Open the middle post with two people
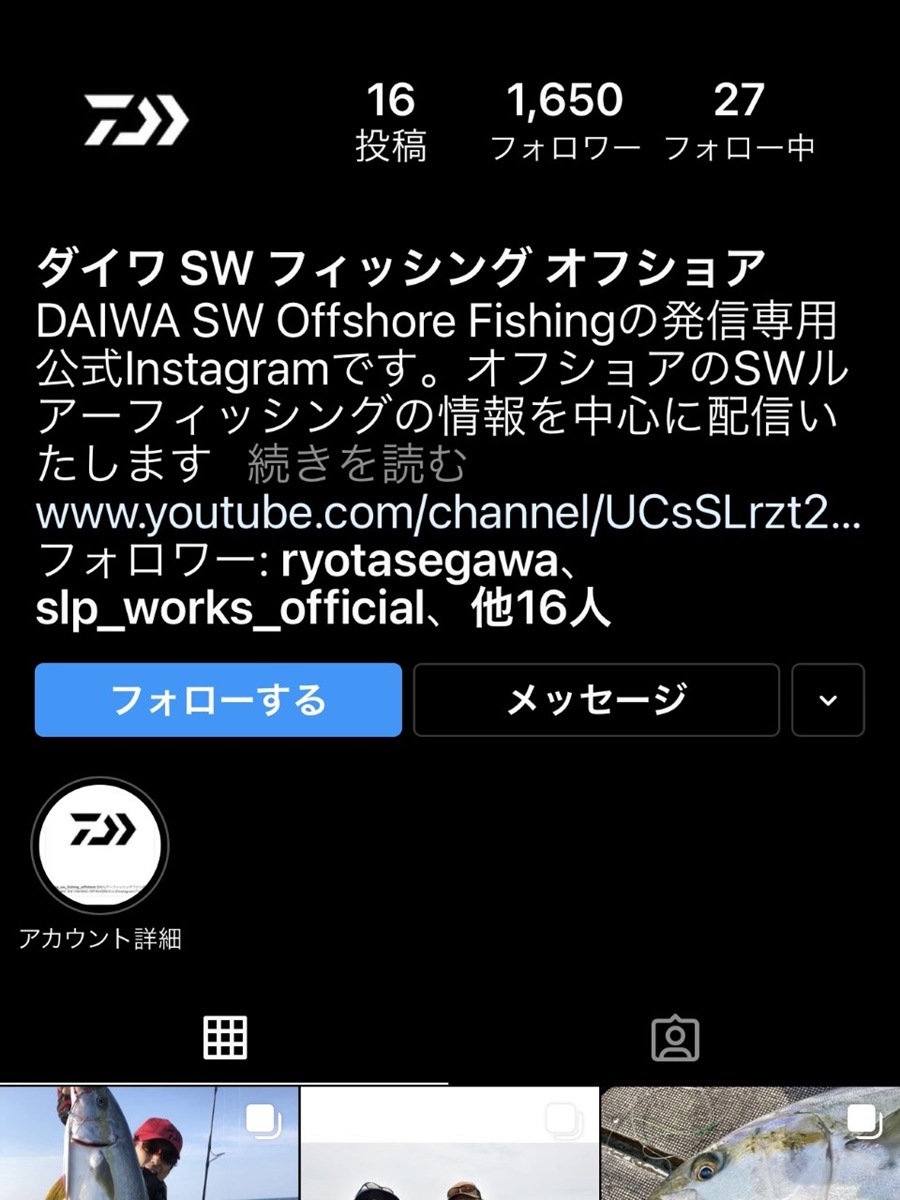Viewport: 900px width, 1200px height. [449, 1144]
